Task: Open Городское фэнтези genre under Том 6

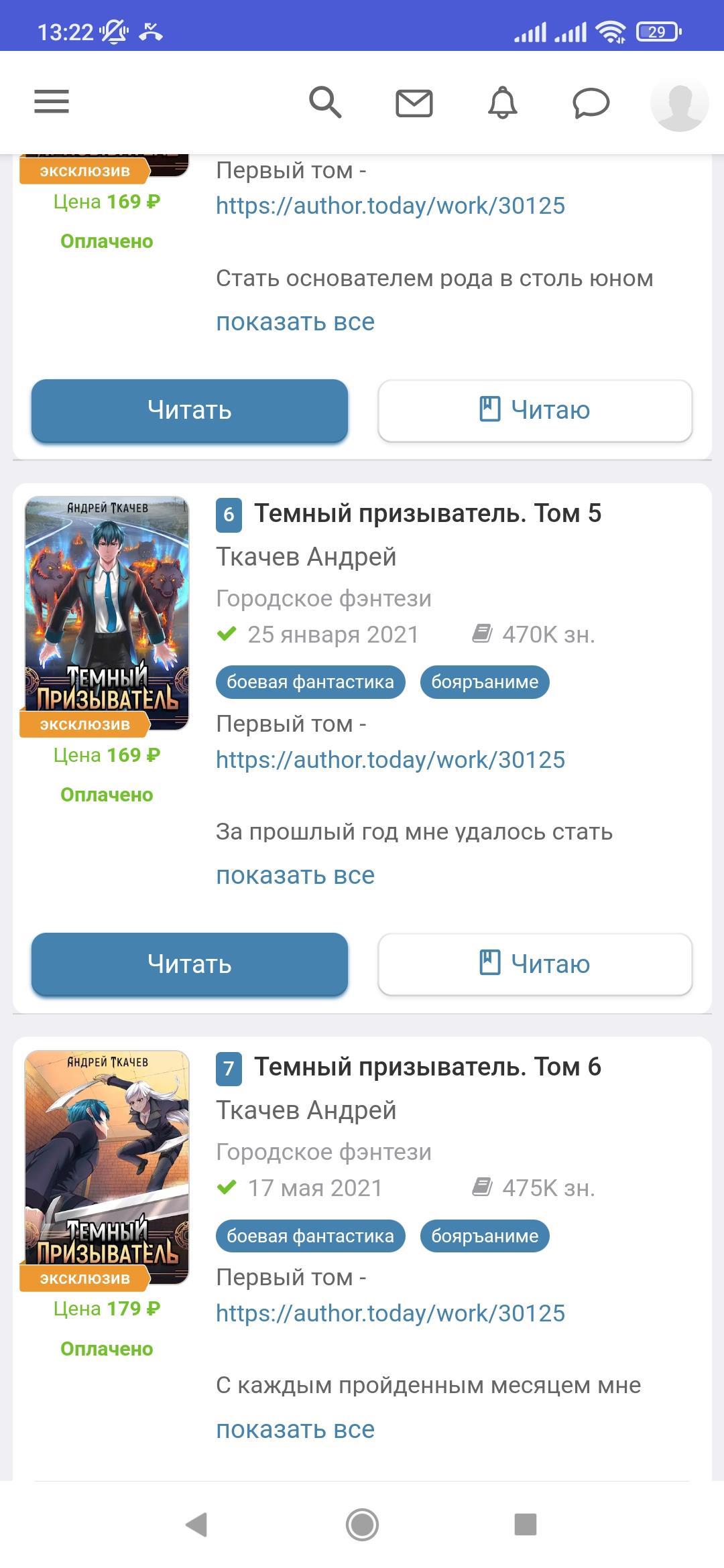Action: coord(323,1152)
